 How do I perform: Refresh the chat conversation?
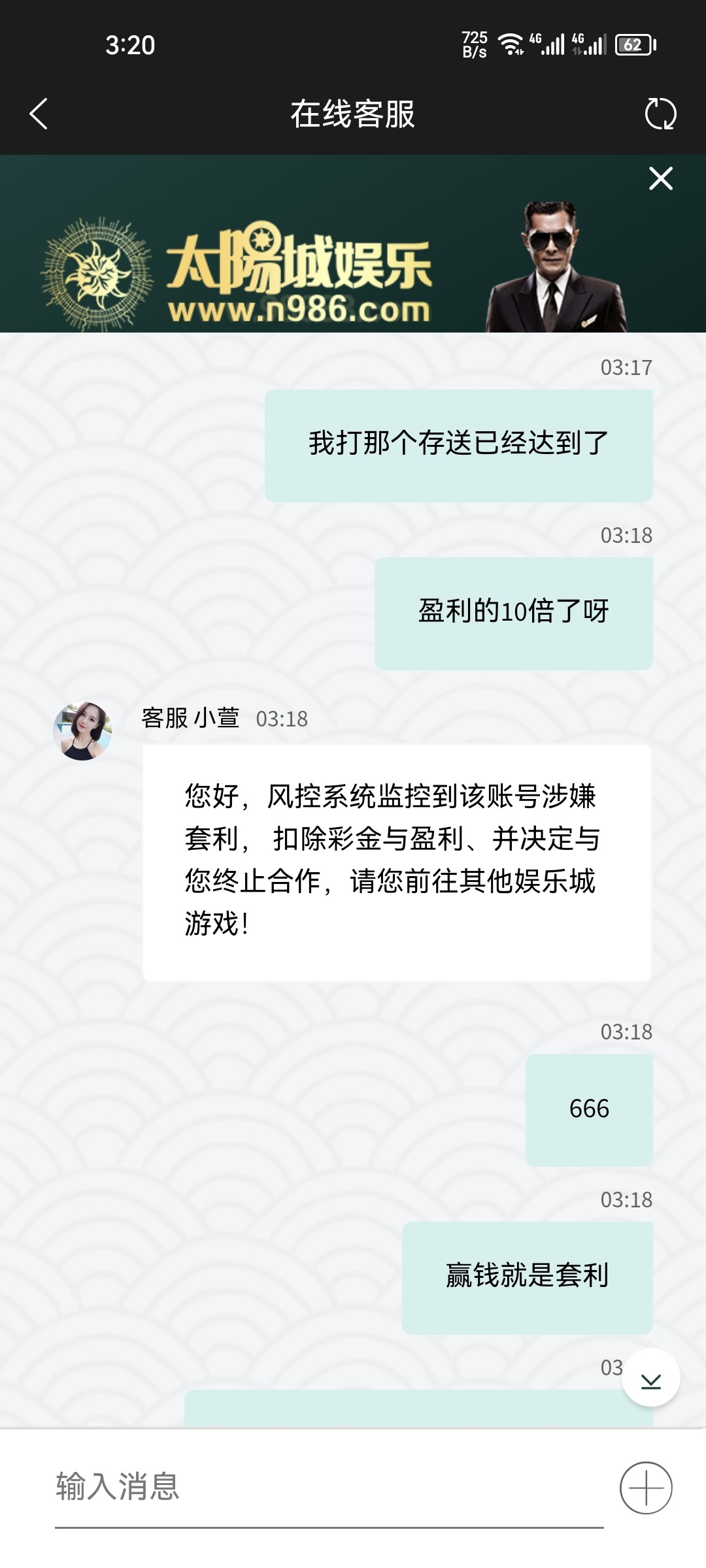(660, 114)
